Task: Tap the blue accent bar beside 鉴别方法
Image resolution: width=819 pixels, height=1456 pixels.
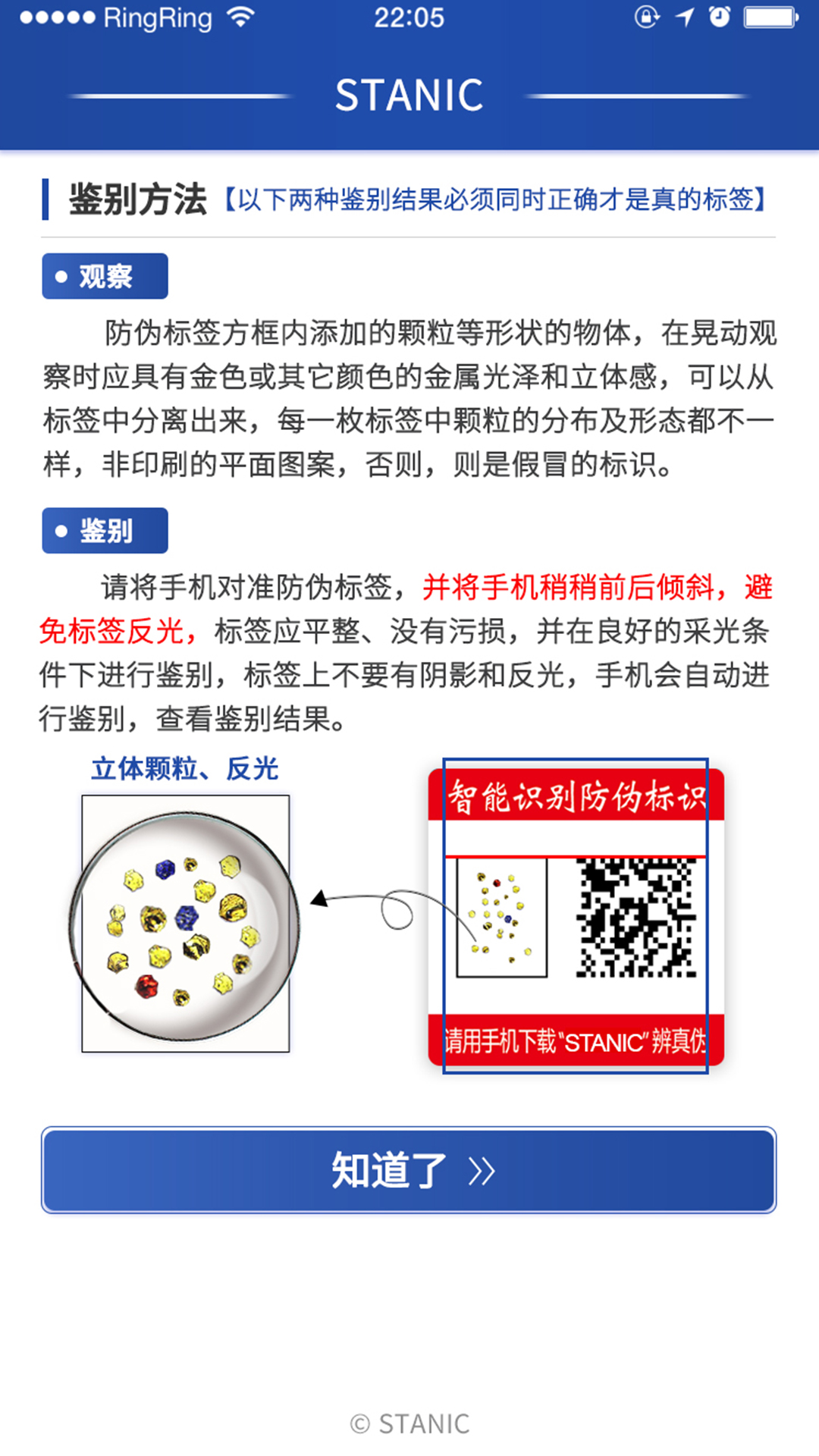Action: point(47,199)
